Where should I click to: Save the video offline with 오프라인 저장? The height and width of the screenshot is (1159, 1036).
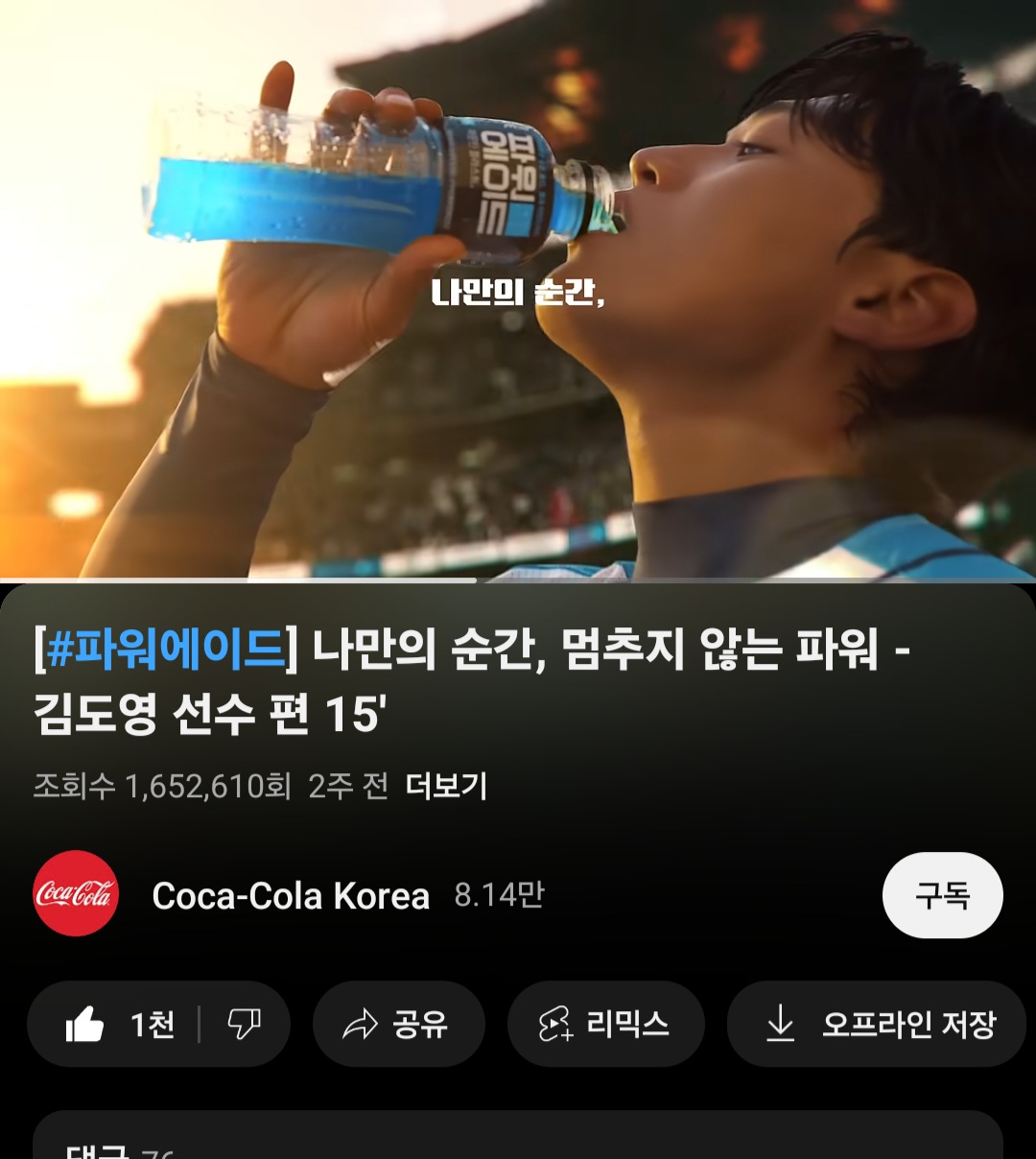877,1025
